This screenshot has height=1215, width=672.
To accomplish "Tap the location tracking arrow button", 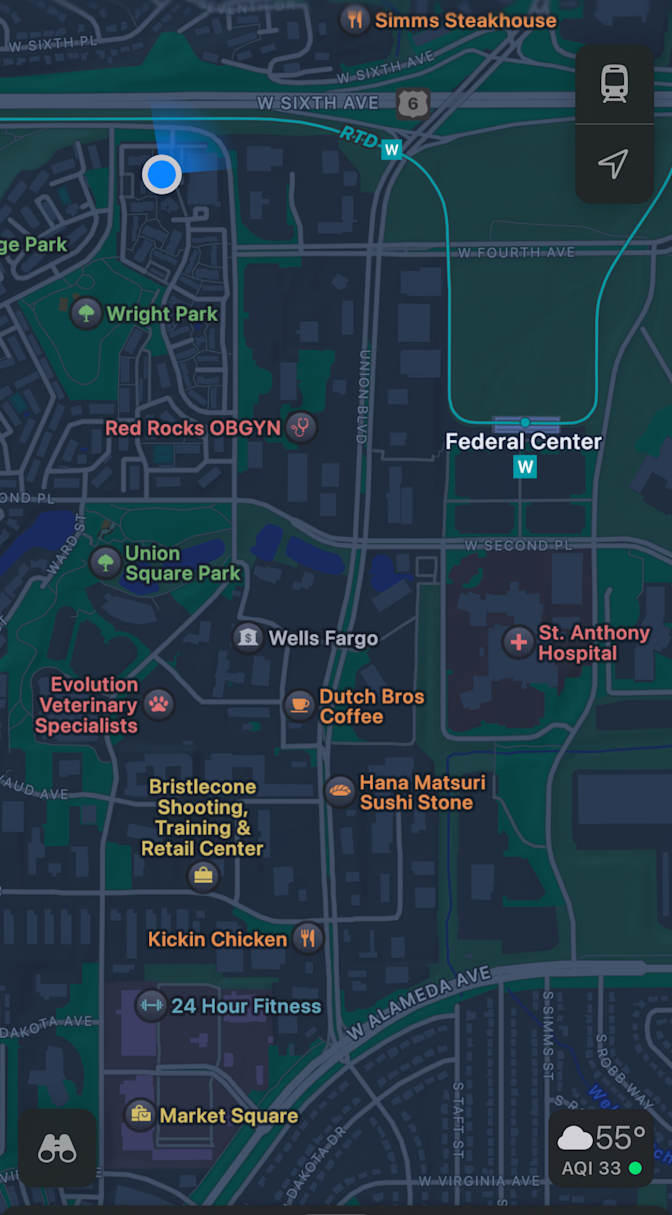I will 614,164.
